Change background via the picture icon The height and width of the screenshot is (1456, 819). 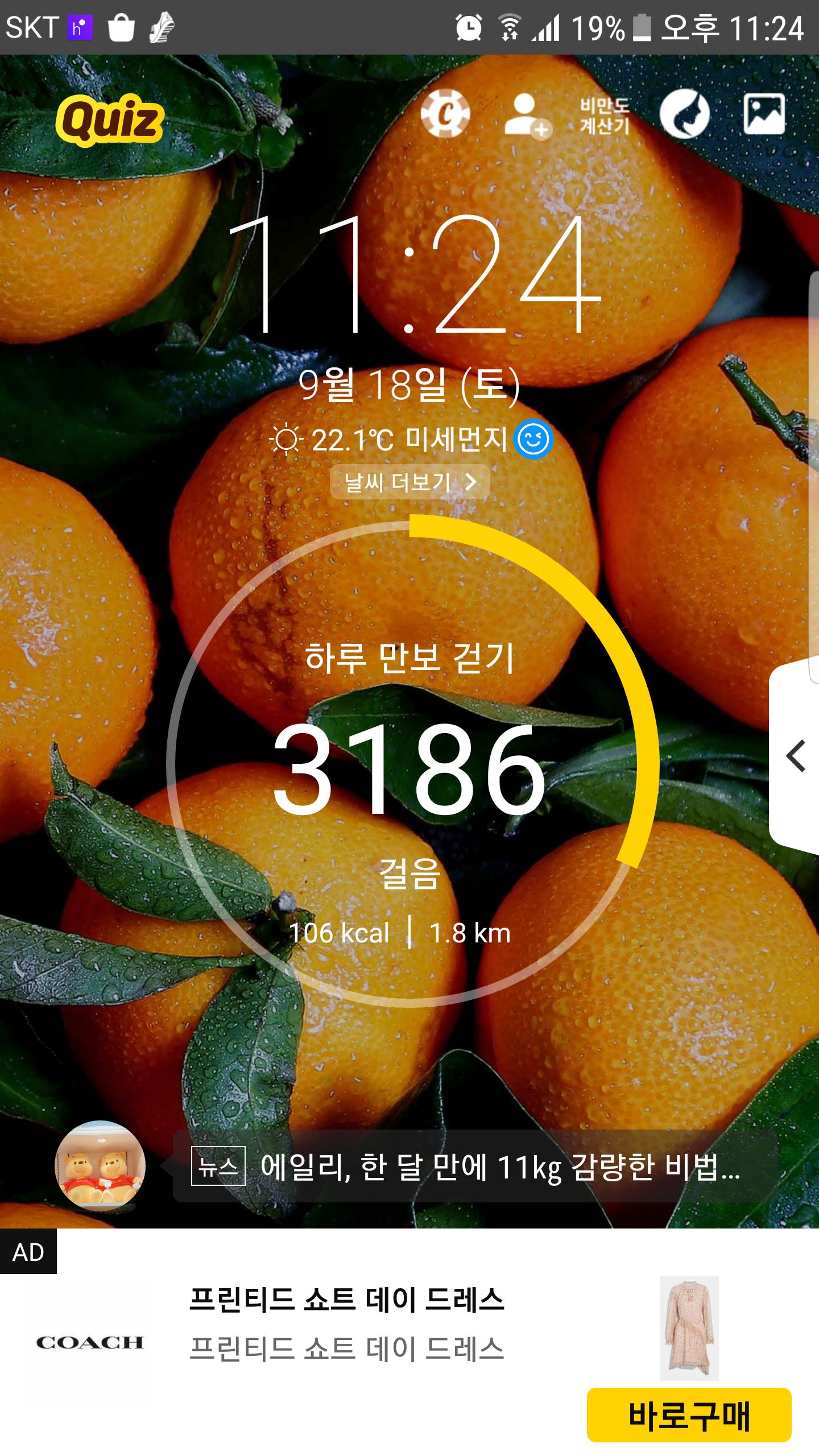(764, 114)
